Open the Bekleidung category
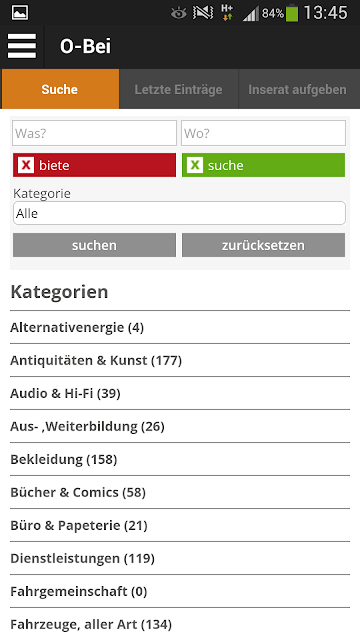Image resolution: width=360 pixels, height=640 pixels. point(180,460)
